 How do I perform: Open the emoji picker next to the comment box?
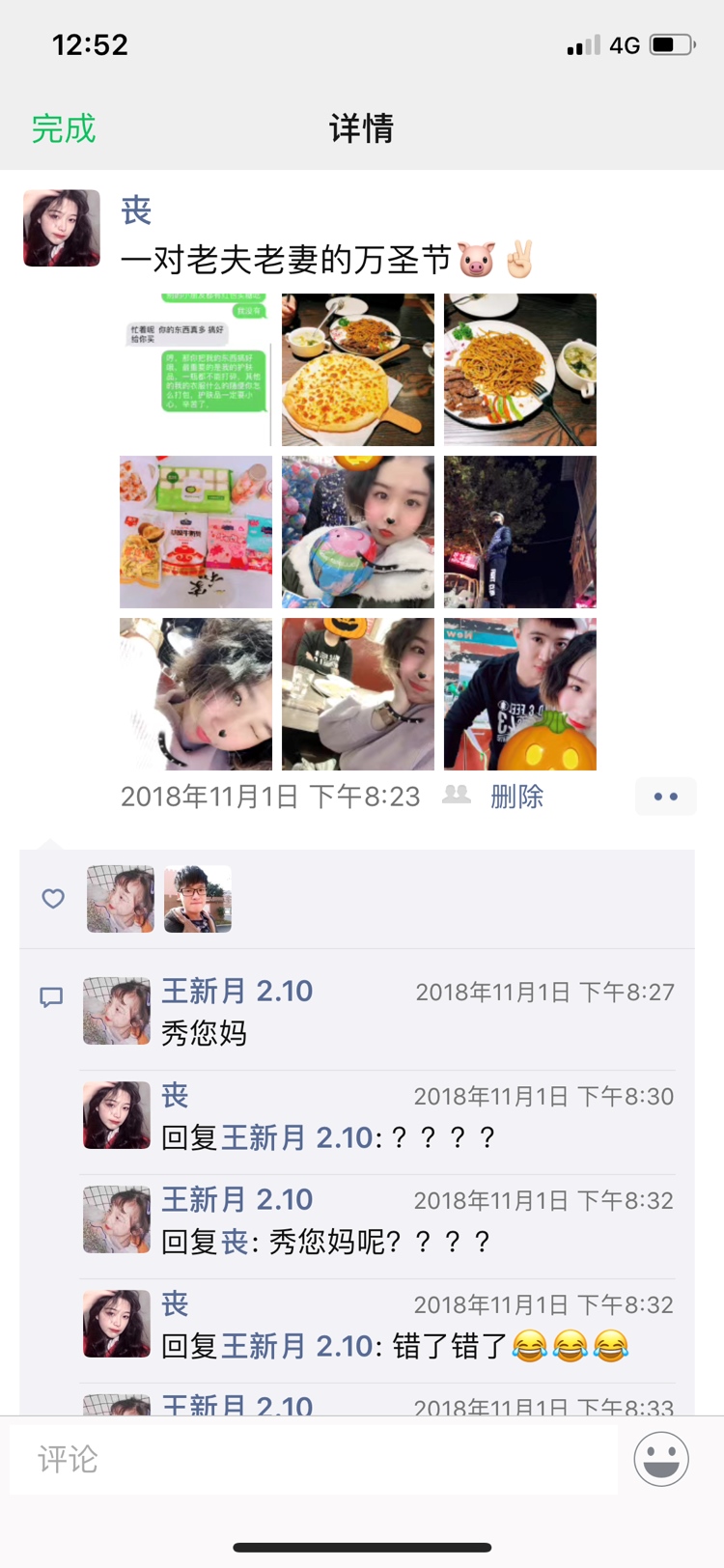coord(661,1459)
